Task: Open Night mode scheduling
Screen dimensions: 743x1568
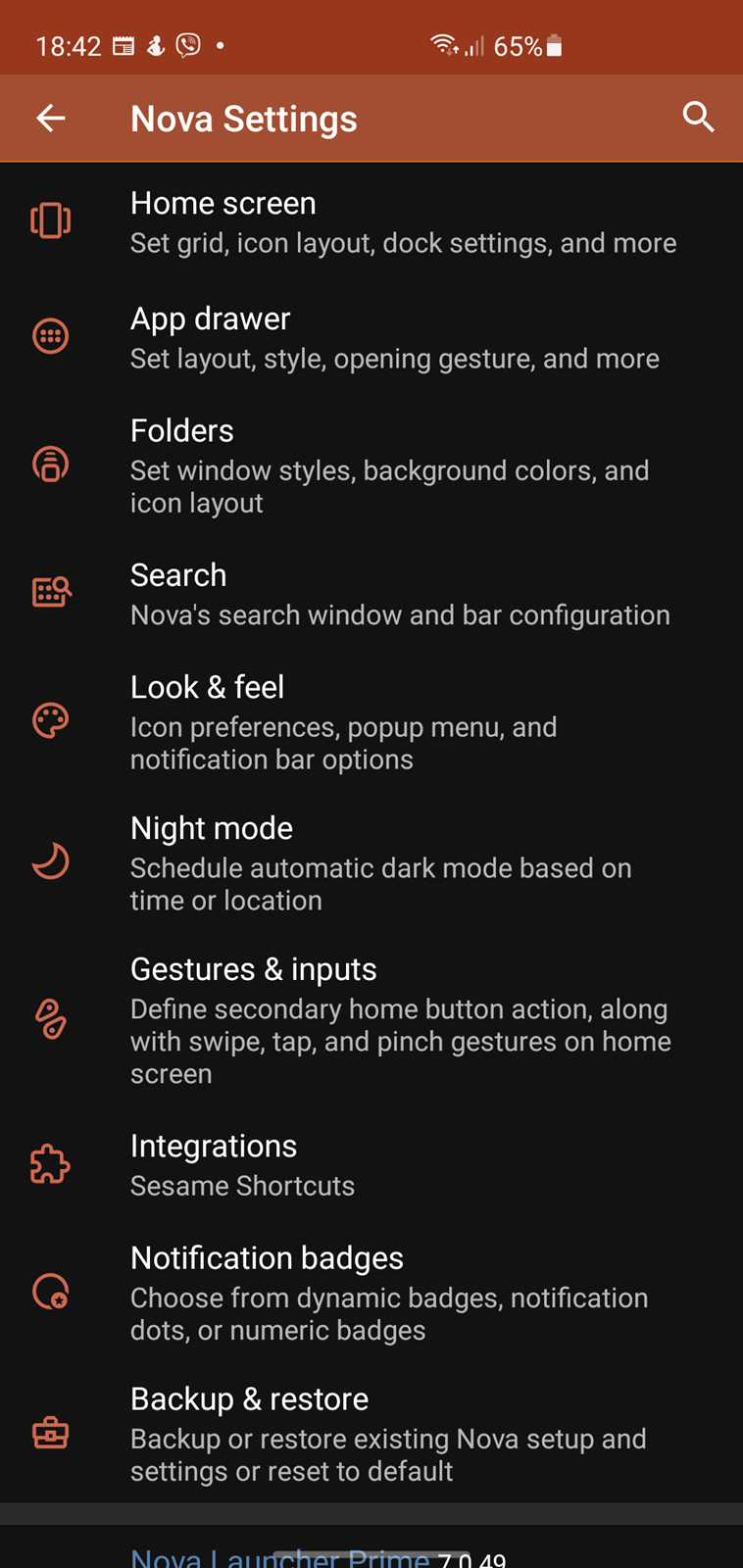Action: click(371, 862)
